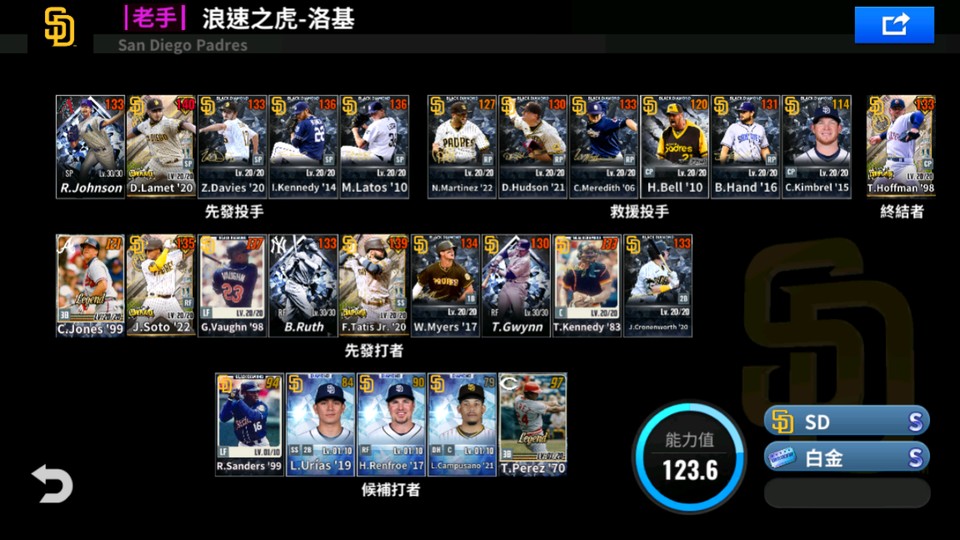Select C.Jones '99 batter card

click(x=90, y=285)
